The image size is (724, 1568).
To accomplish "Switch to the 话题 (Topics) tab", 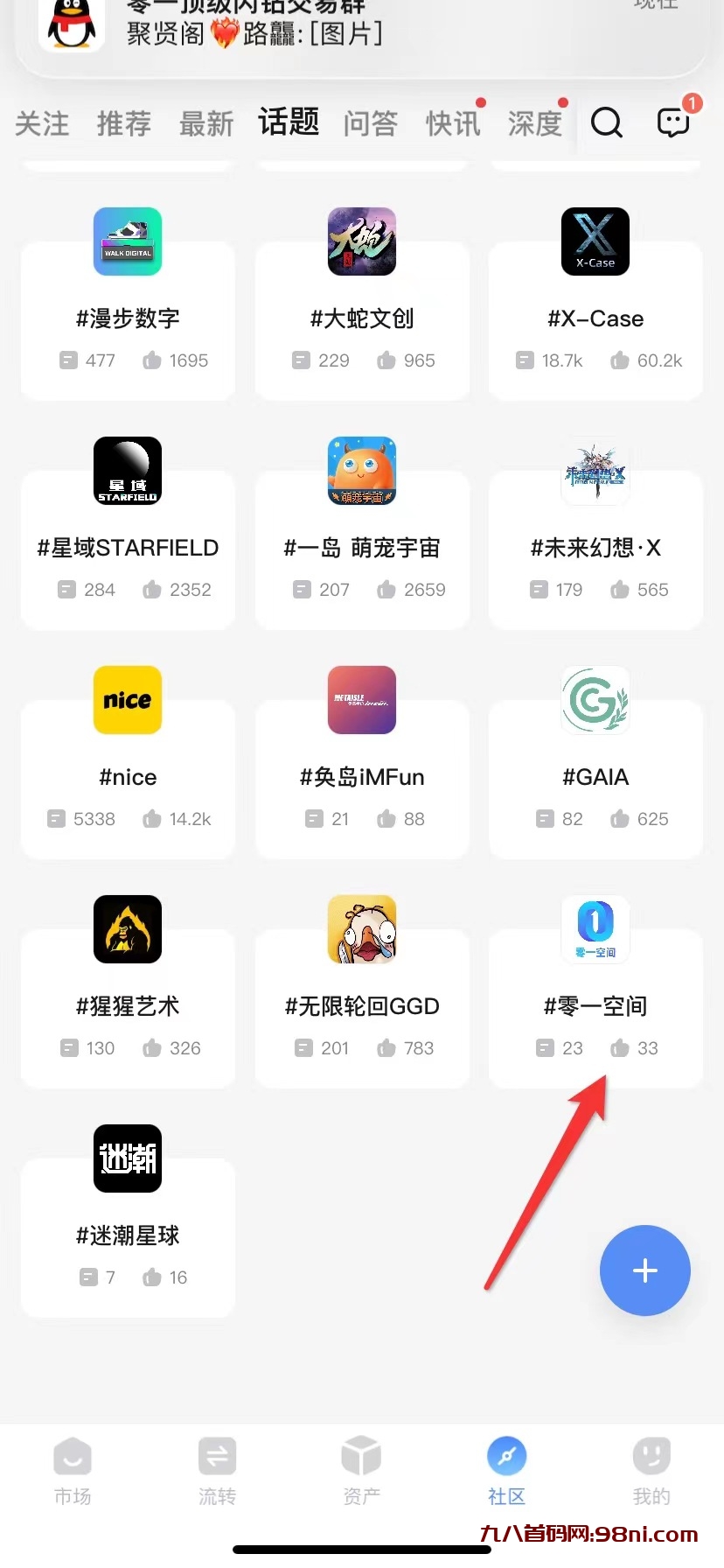I will (288, 122).
